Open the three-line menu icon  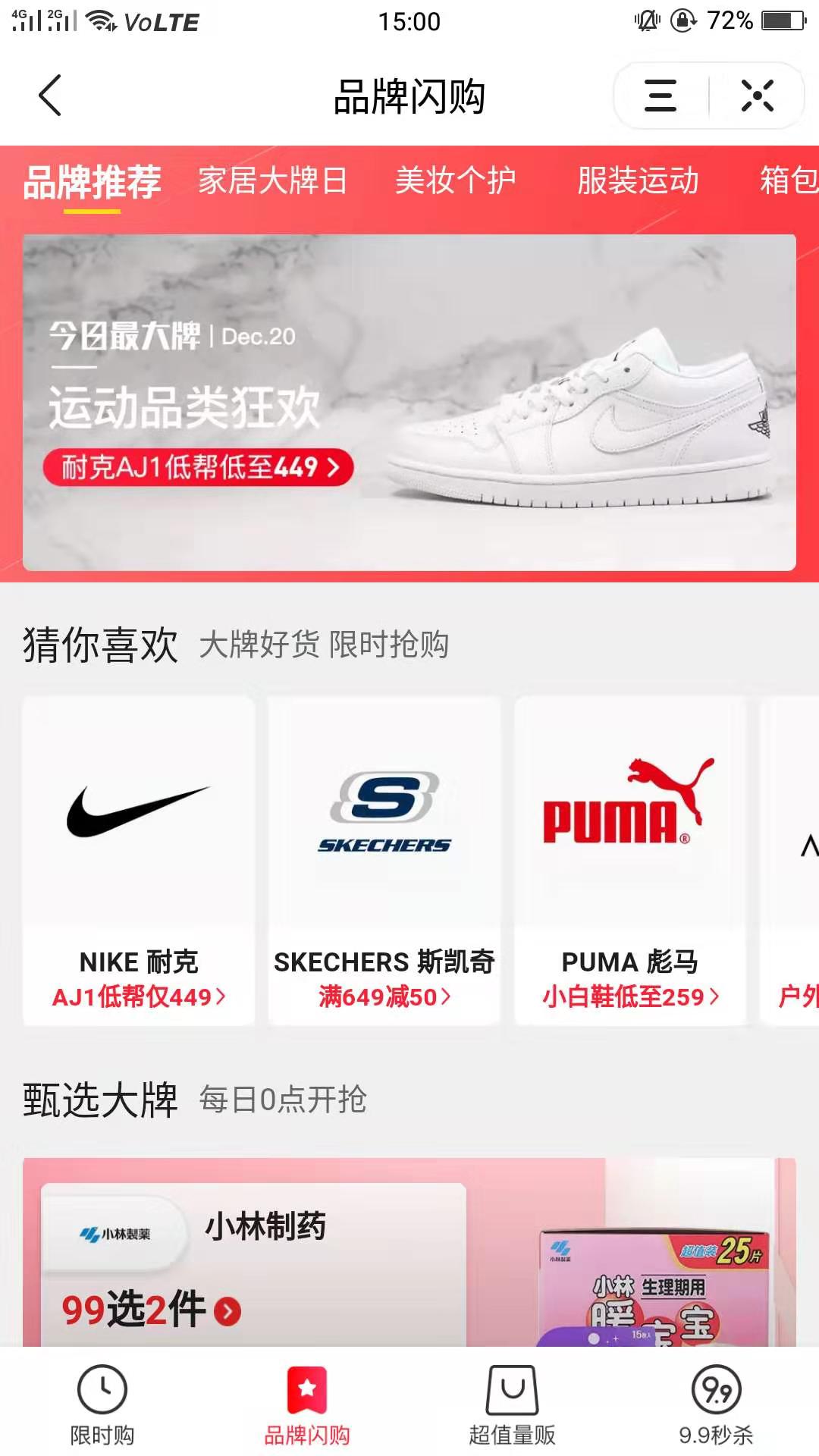(x=661, y=96)
